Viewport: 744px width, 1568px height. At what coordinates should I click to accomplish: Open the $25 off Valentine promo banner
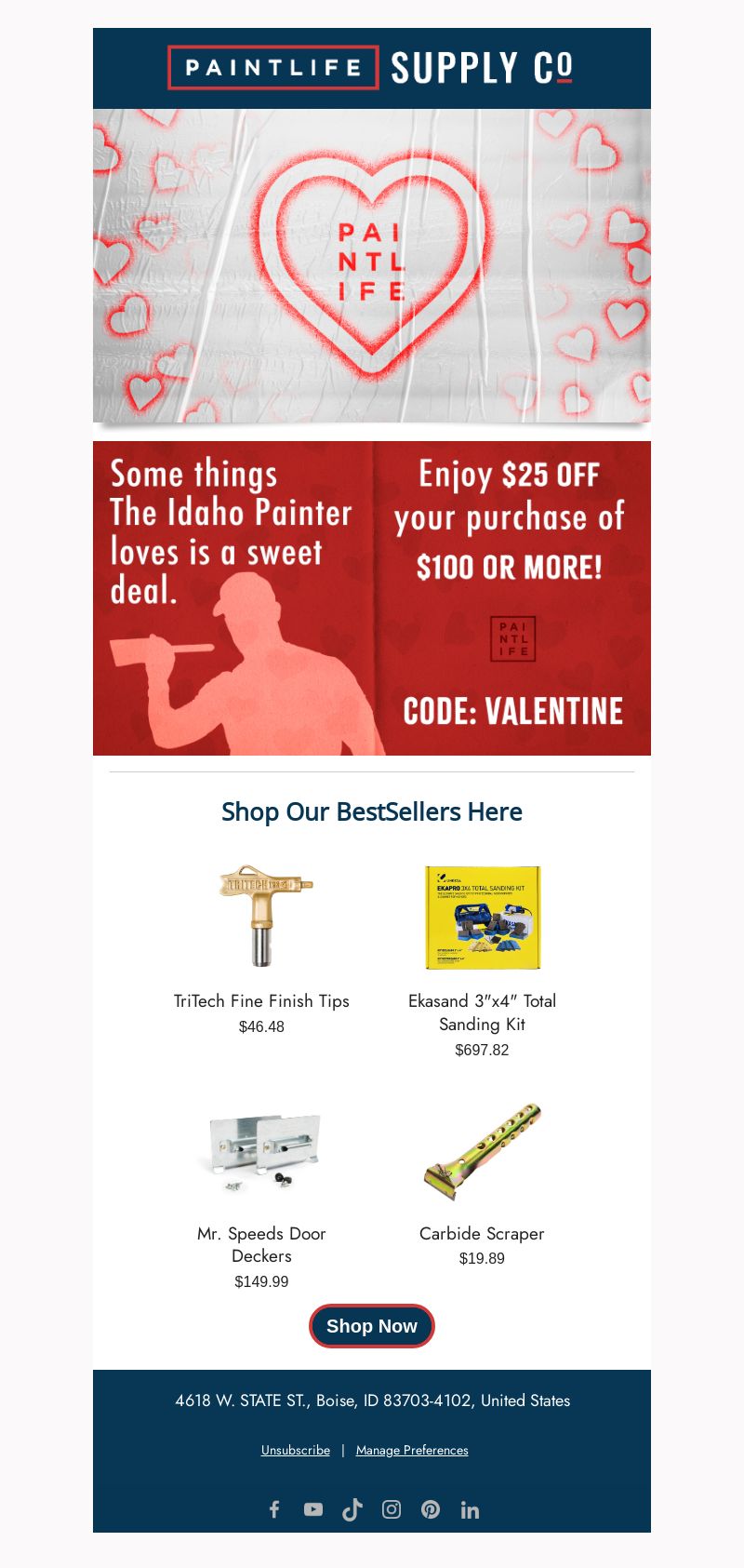point(372,598)
